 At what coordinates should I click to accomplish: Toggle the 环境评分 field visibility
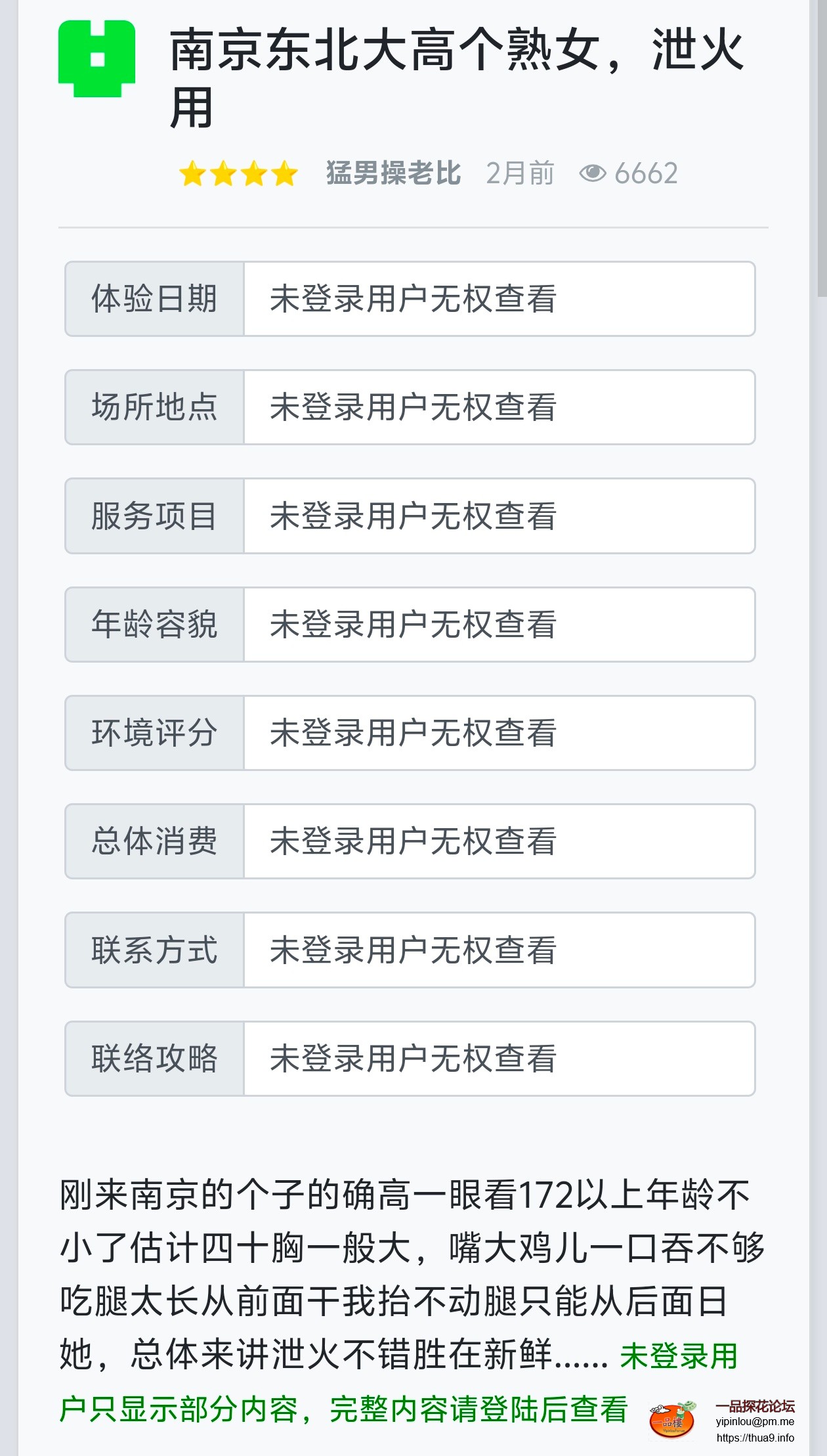pos(499,732)
